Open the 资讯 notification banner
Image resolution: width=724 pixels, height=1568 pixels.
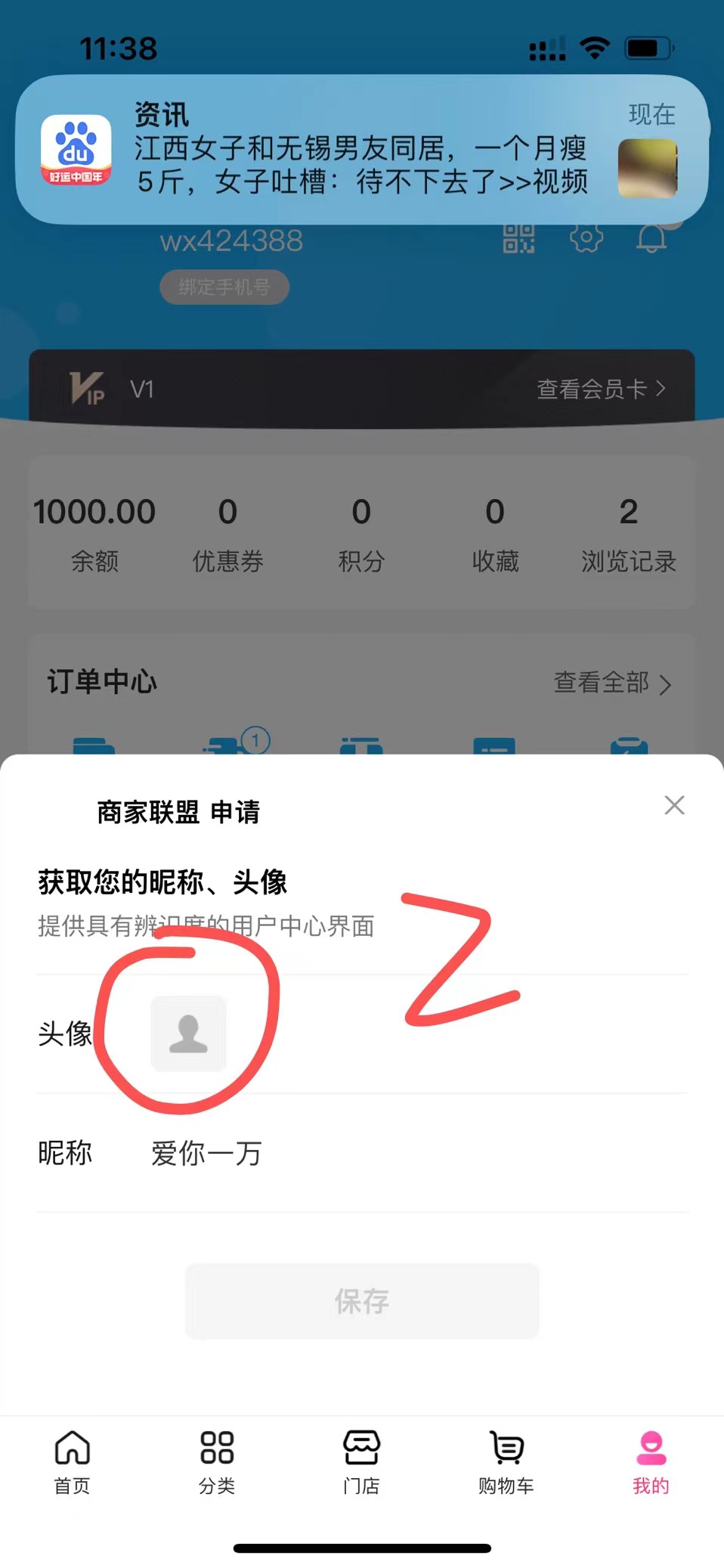pyautogui.click(x=361, y=150)
